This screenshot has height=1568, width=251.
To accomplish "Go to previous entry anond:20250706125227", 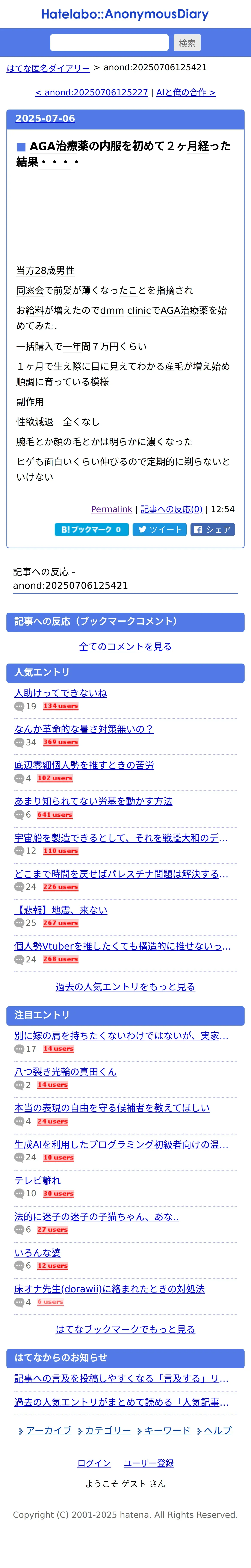I will click(x=91, y=93).
